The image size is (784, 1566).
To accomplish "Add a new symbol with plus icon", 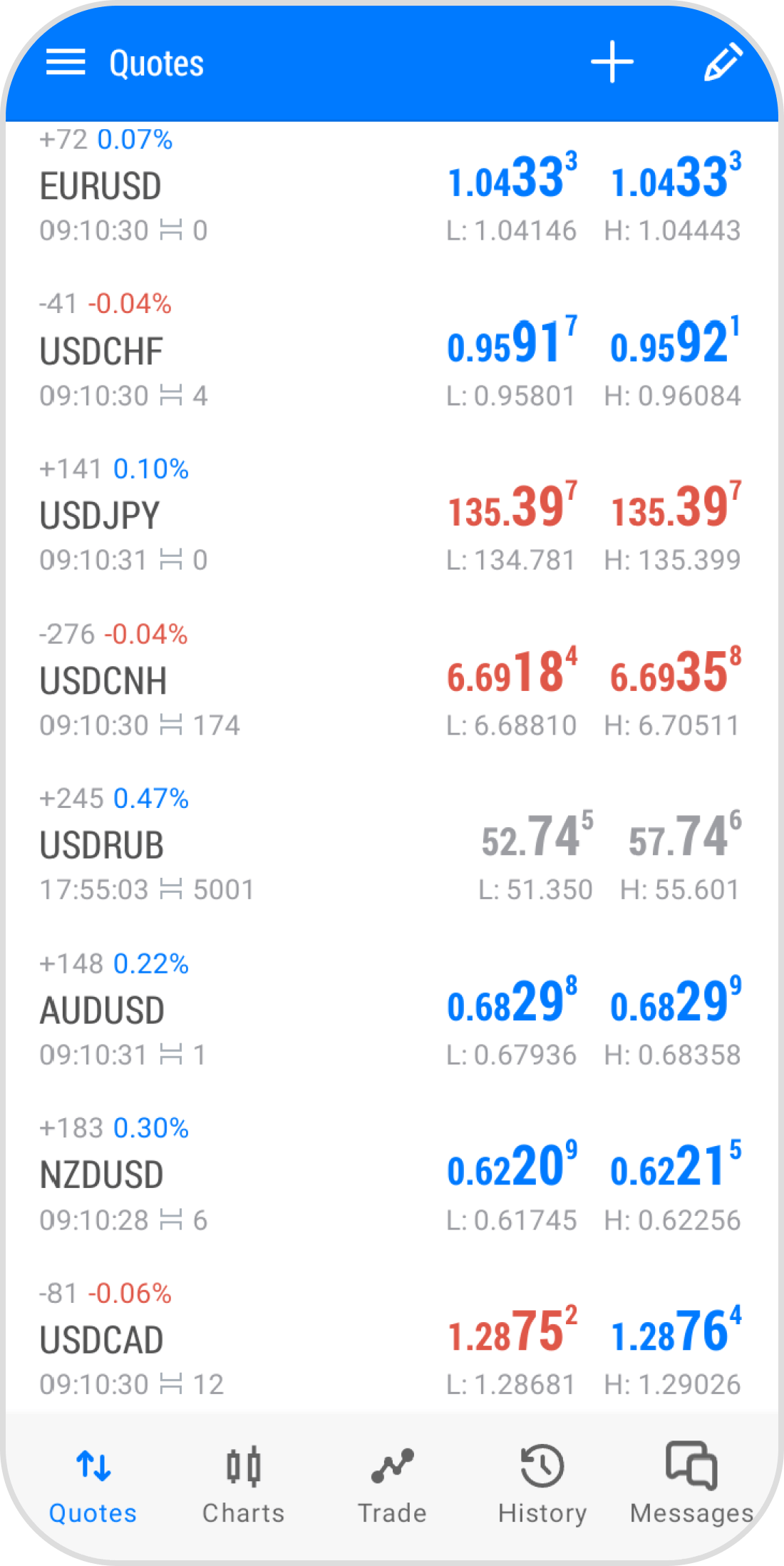I will (612, 63).
